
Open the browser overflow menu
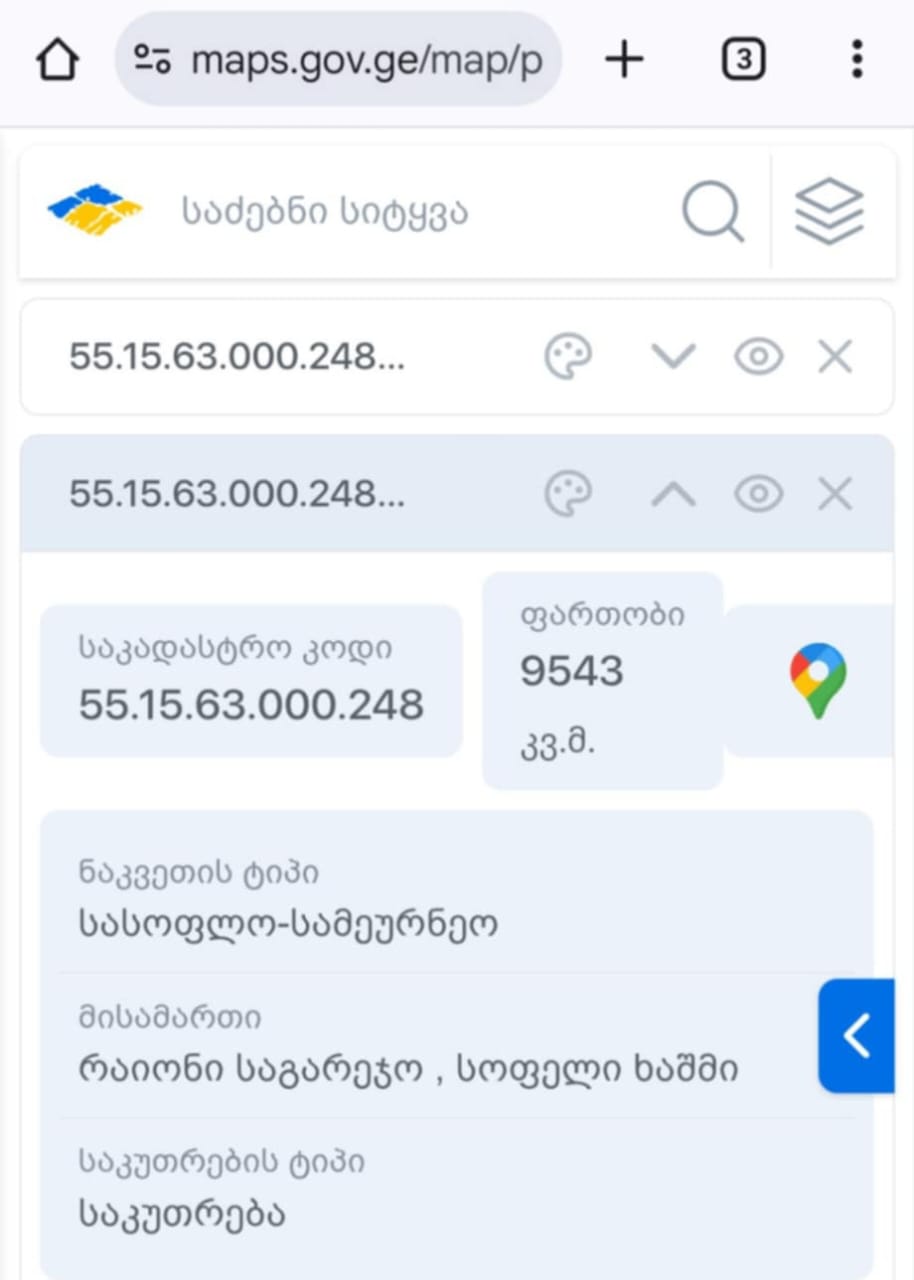tap(856, 60)
